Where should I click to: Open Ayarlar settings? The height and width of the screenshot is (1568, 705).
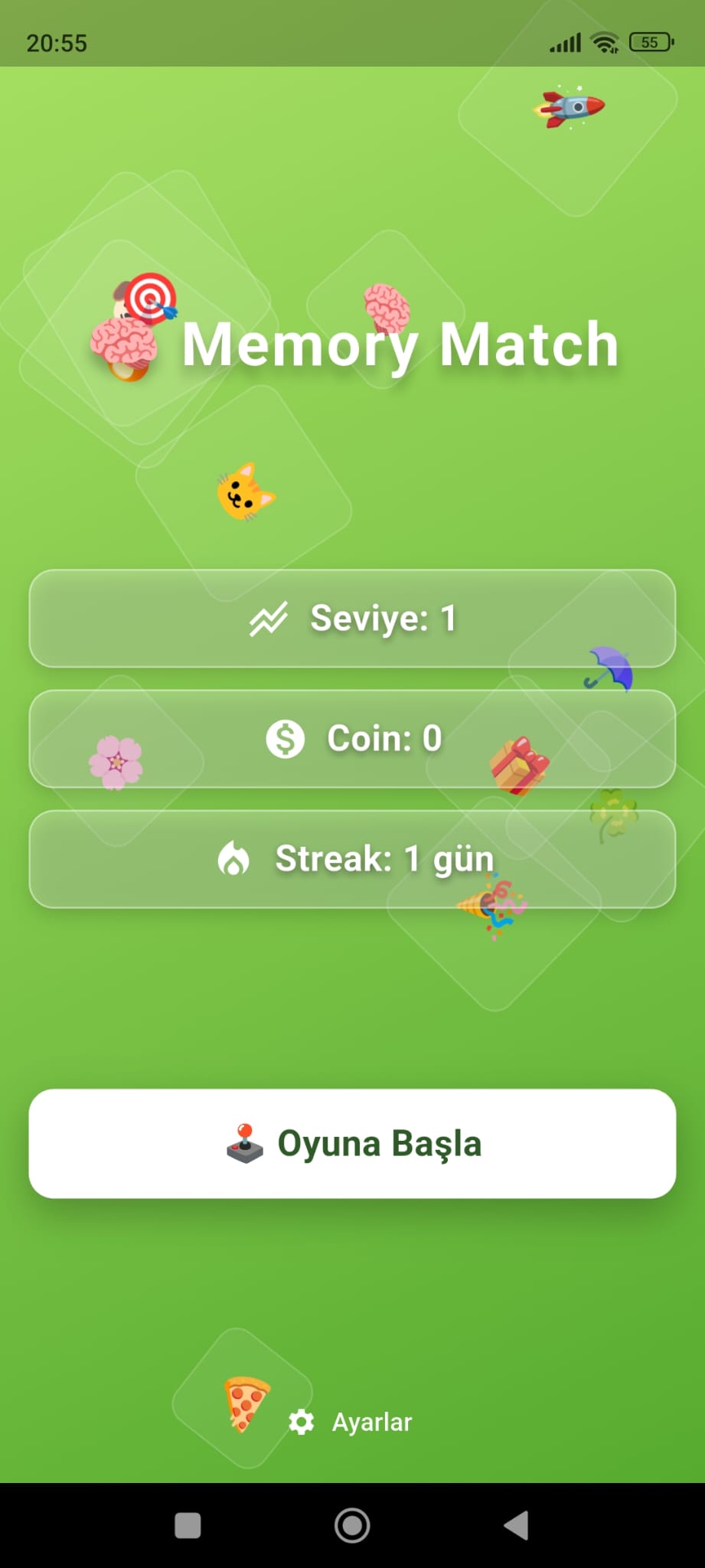pyautogui.click(x=352, y=1422)
